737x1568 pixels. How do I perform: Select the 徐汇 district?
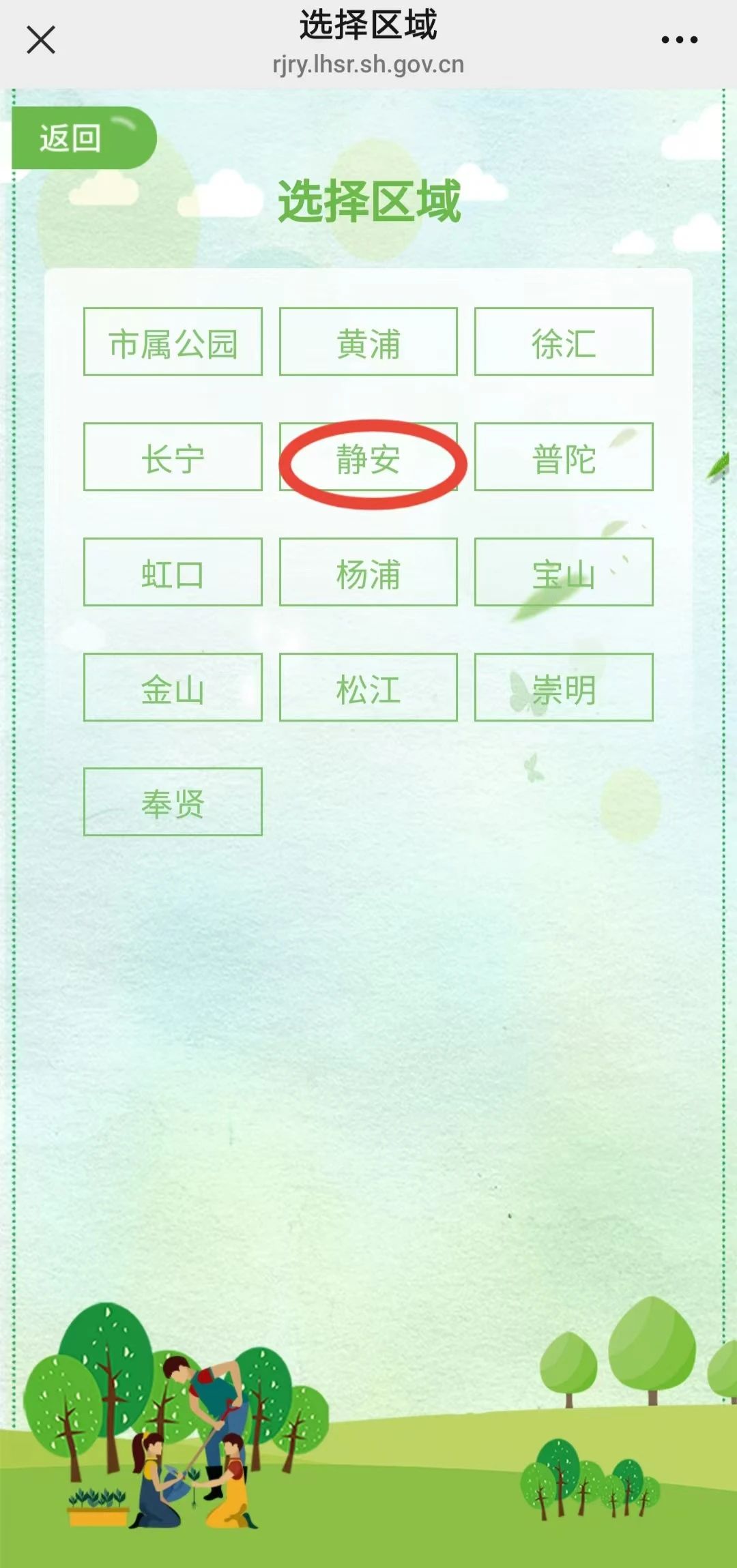point(564,342)
